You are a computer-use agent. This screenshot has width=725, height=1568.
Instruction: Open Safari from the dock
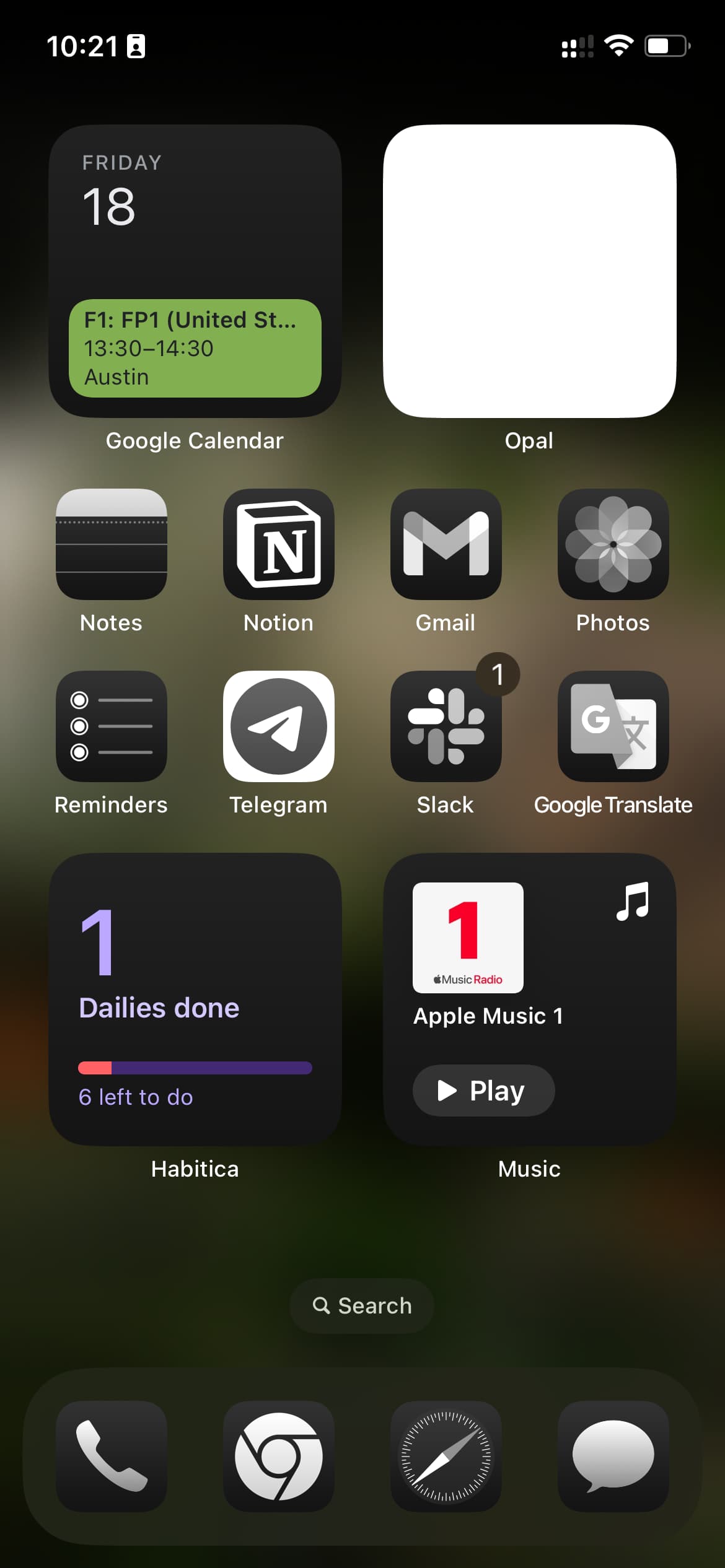tap(446, 1456)
